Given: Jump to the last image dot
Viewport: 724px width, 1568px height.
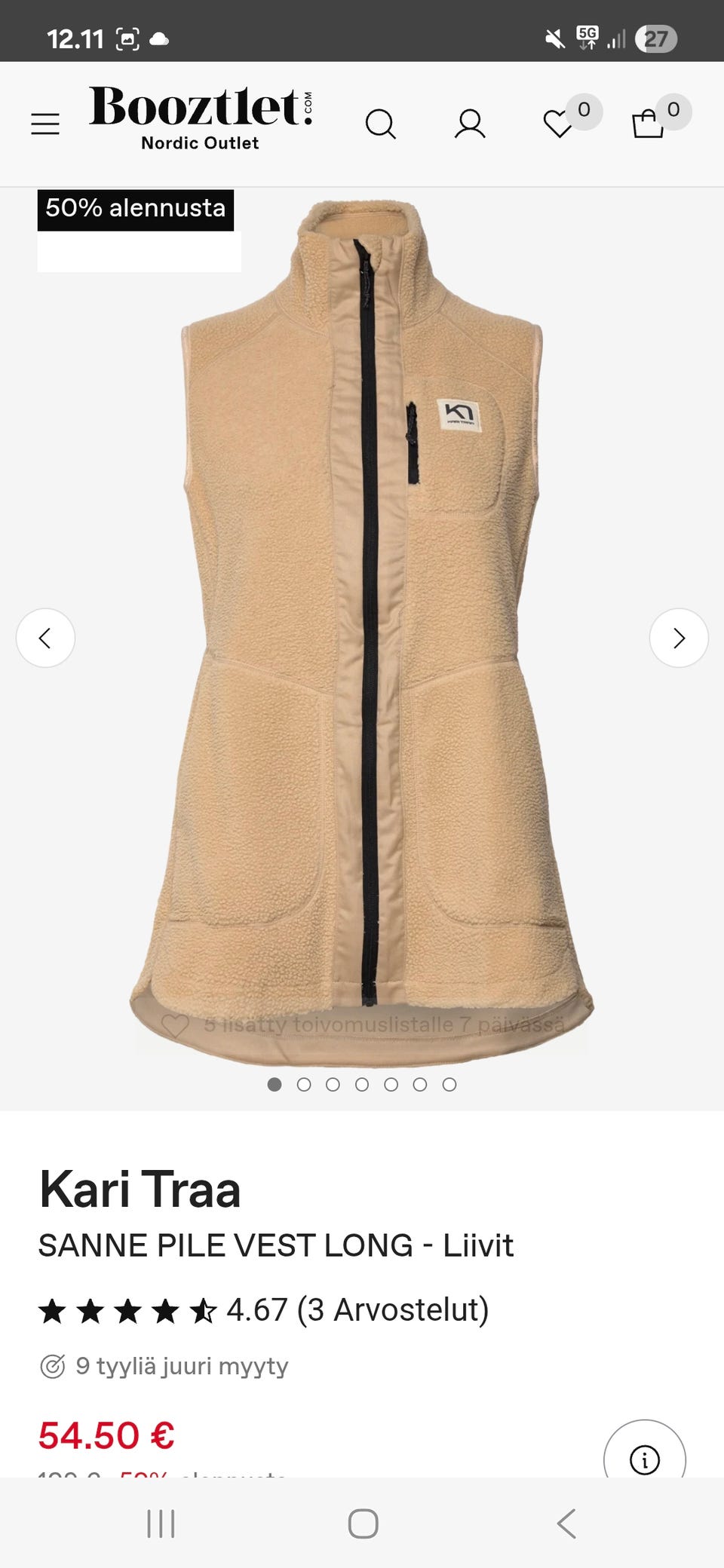Looking at the screenshot, I should [x=449, y=1084].
